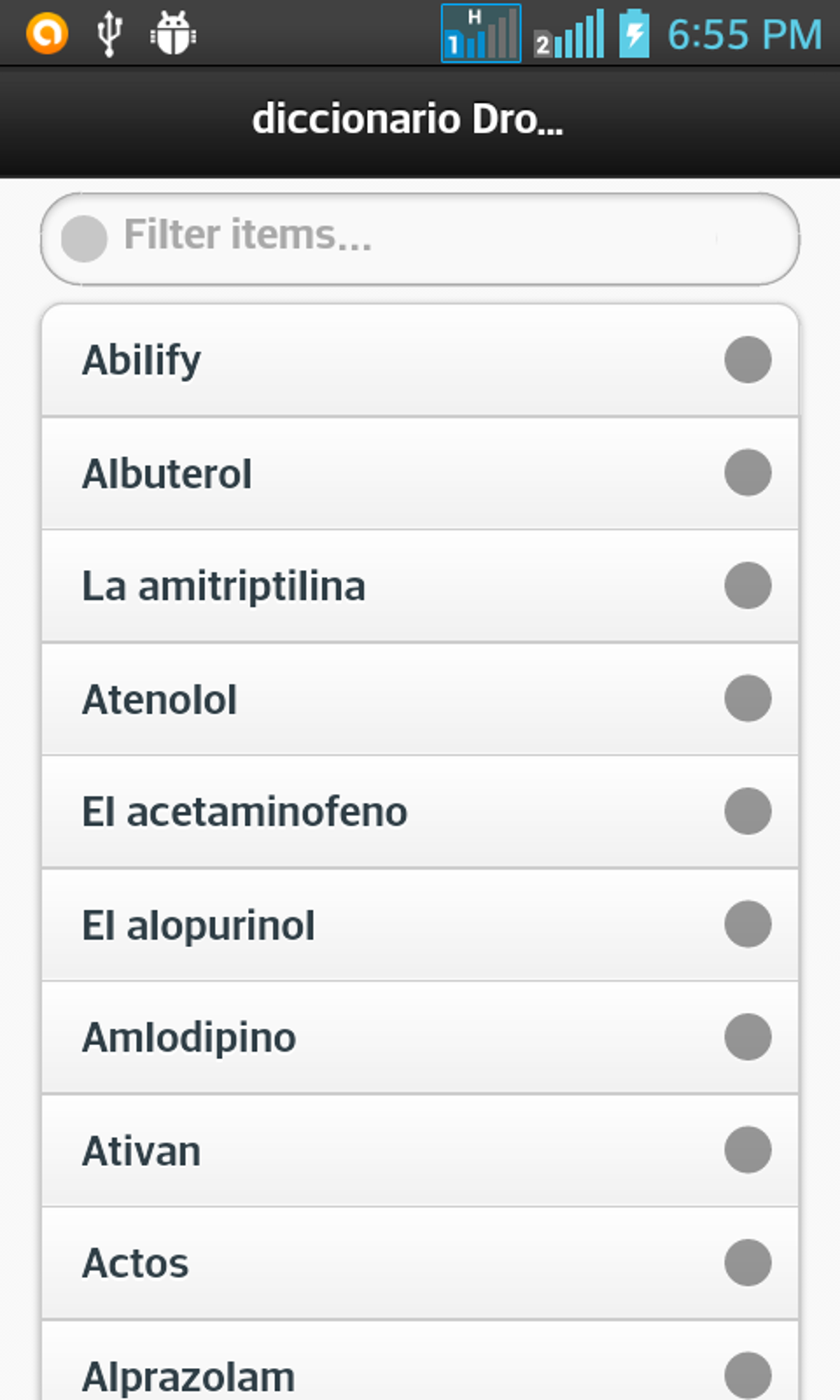Toggle the indicator next to Abilify
This screenshot has height=1400, width=840.
[746, 359]
